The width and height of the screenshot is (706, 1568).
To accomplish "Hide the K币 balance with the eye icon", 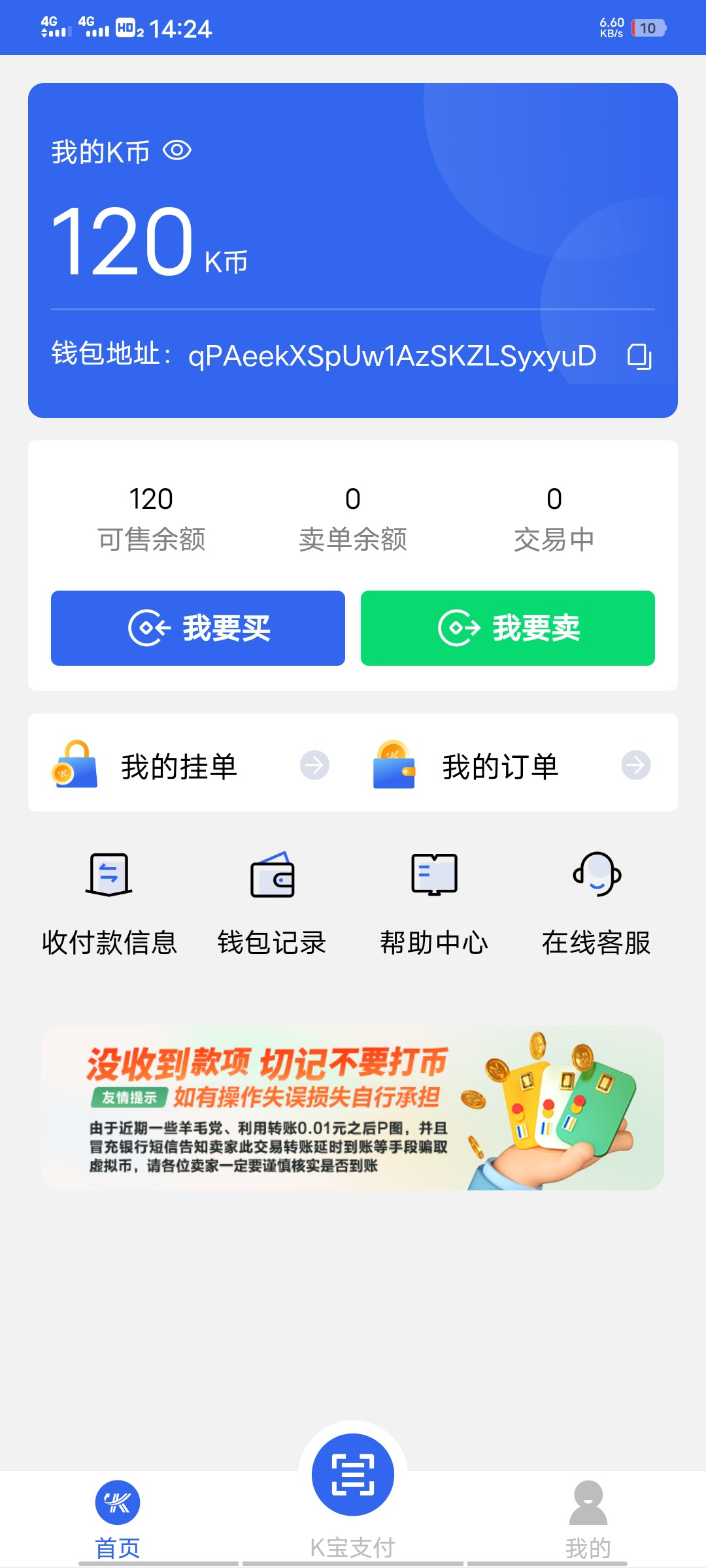I will [176, 151].
